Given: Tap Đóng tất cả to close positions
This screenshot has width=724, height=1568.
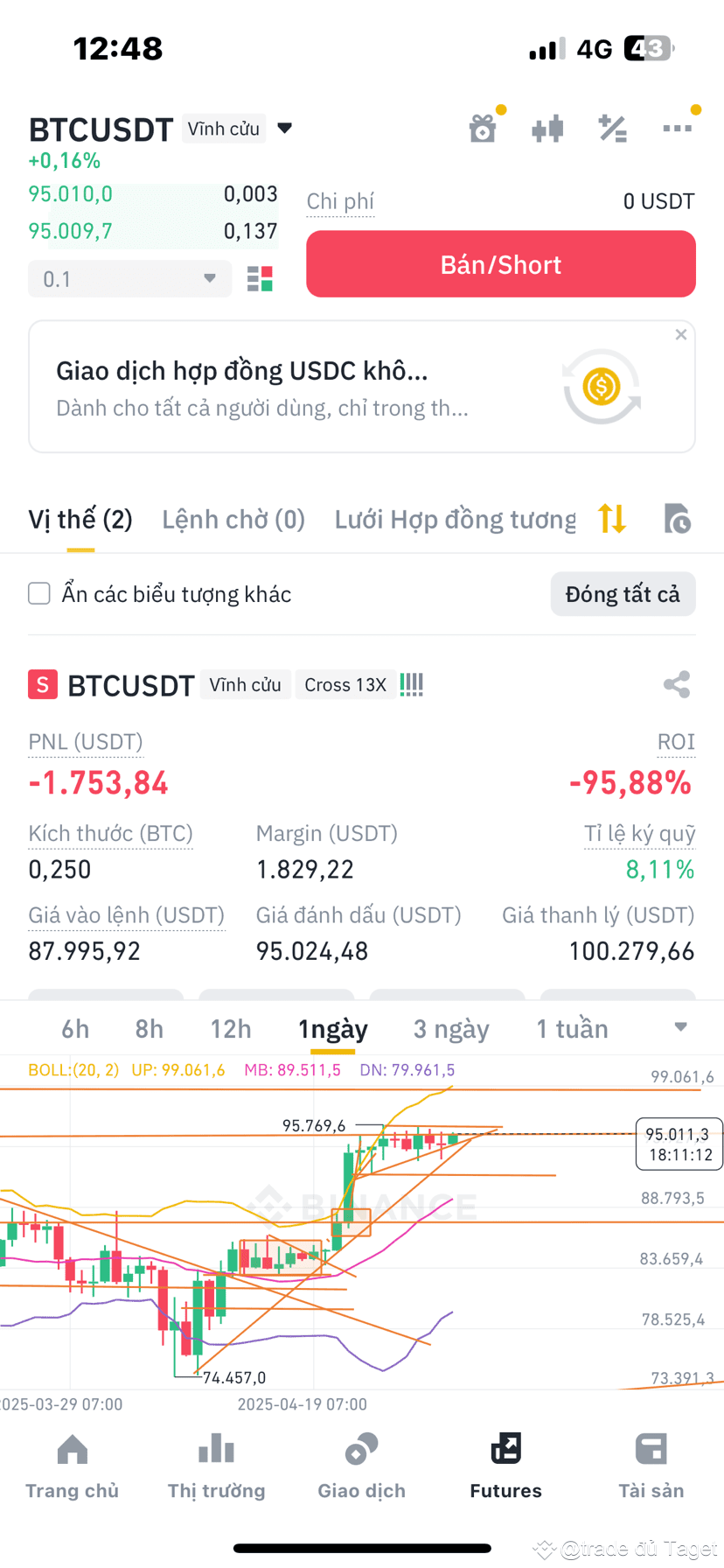Looking at the screenshot, I should tap(623, 594).
